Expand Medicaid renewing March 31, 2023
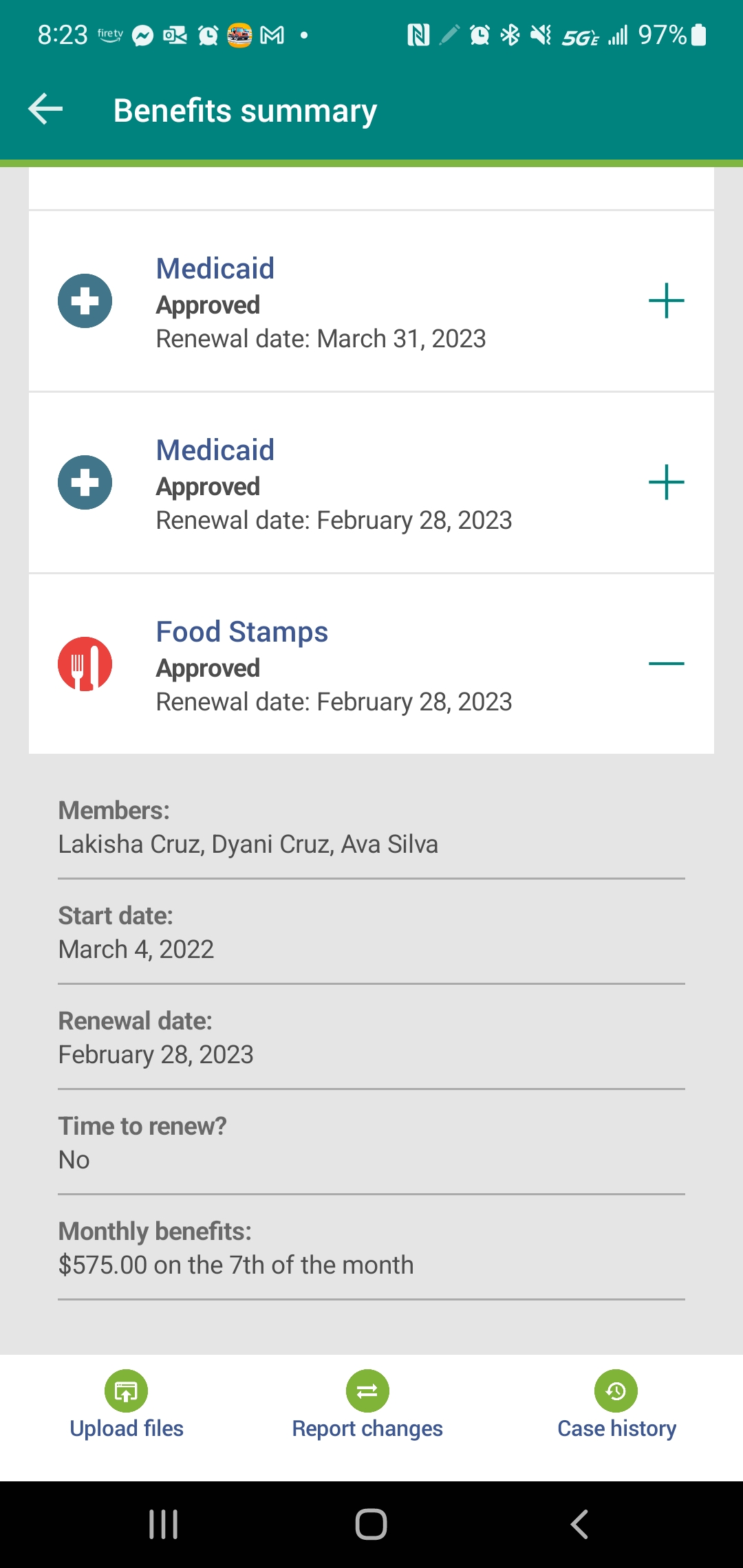The height and width of the screenshot is (1568, 743). click(x=666, y=301)
